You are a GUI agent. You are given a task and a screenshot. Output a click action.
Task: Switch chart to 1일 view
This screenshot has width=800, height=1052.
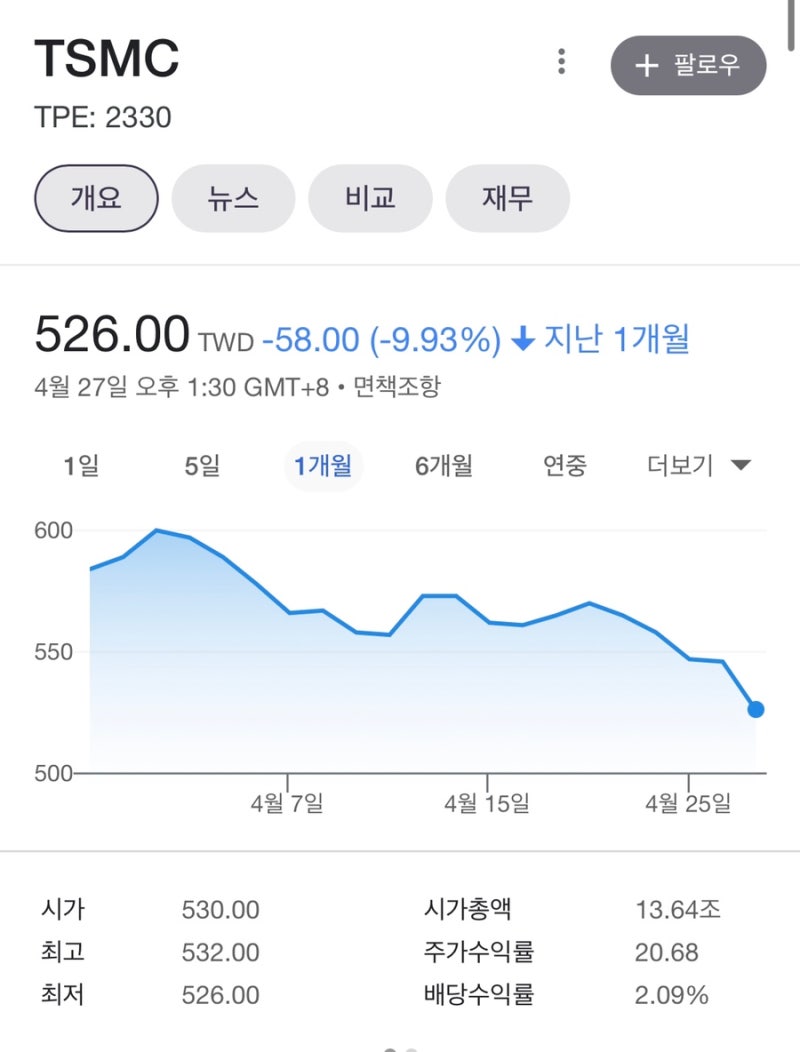point(80,465)
